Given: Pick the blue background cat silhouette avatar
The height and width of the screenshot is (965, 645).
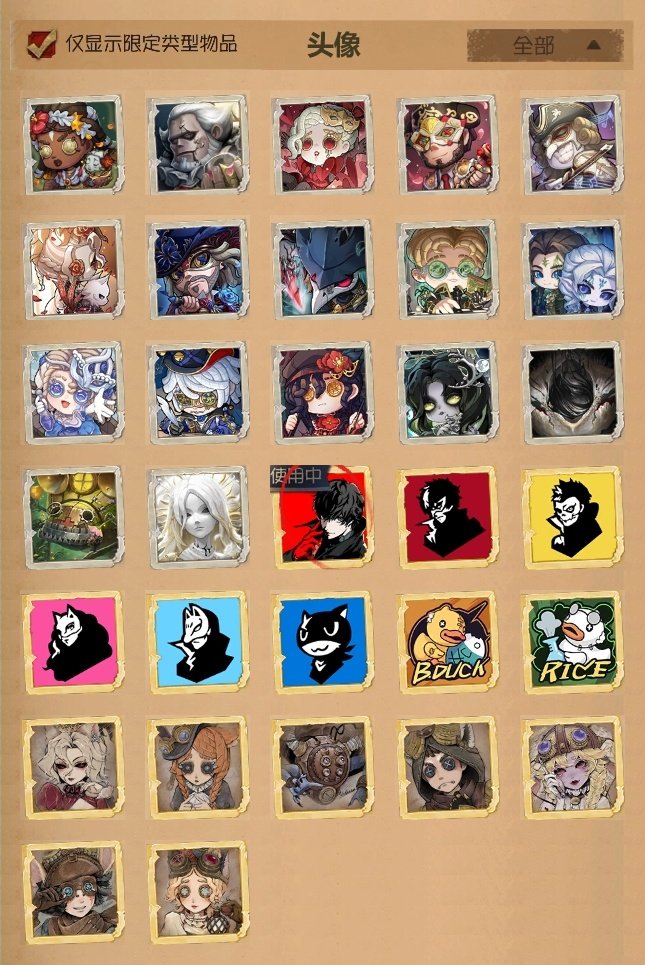Looking at the screenshot, I should pos(322,643).
